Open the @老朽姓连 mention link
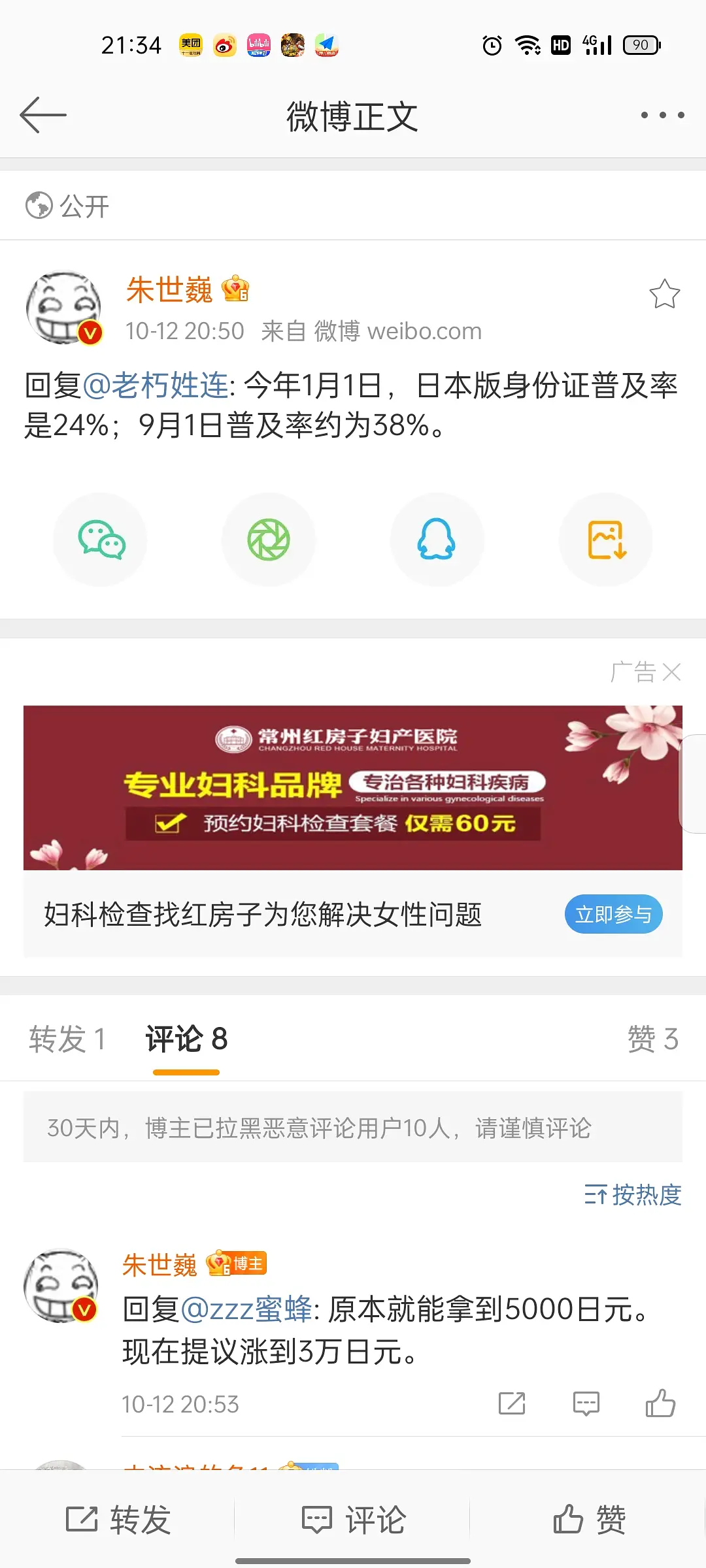Screen dimensions: 706x1568 [x=156, y=385]
